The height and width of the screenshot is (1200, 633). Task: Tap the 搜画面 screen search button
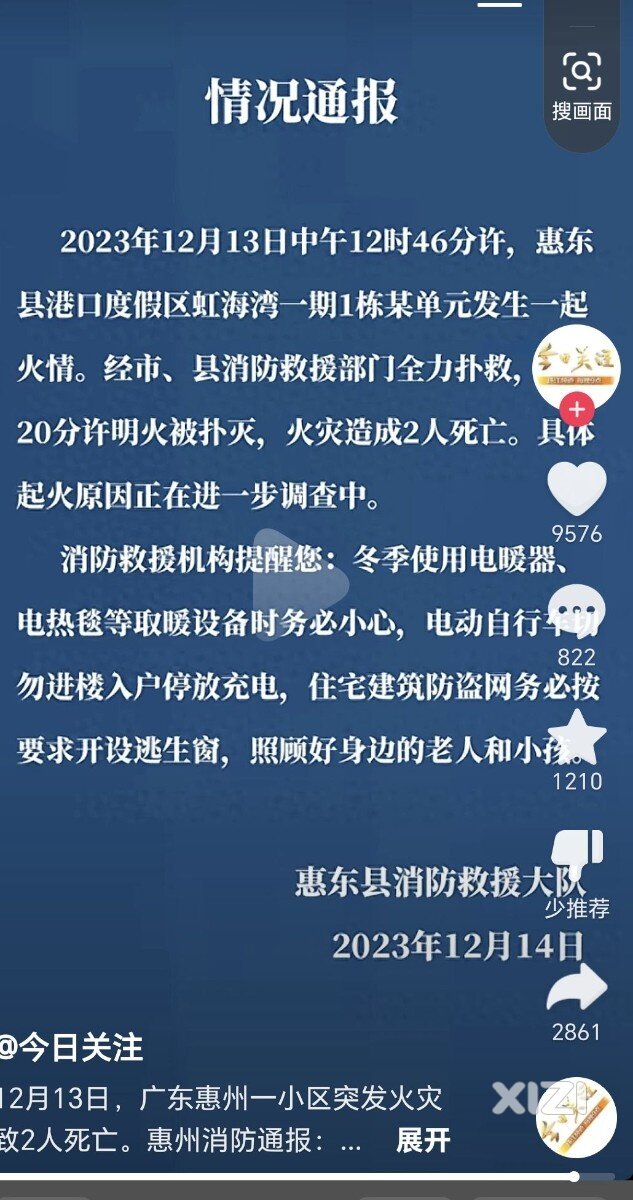(x=581, y=87)
